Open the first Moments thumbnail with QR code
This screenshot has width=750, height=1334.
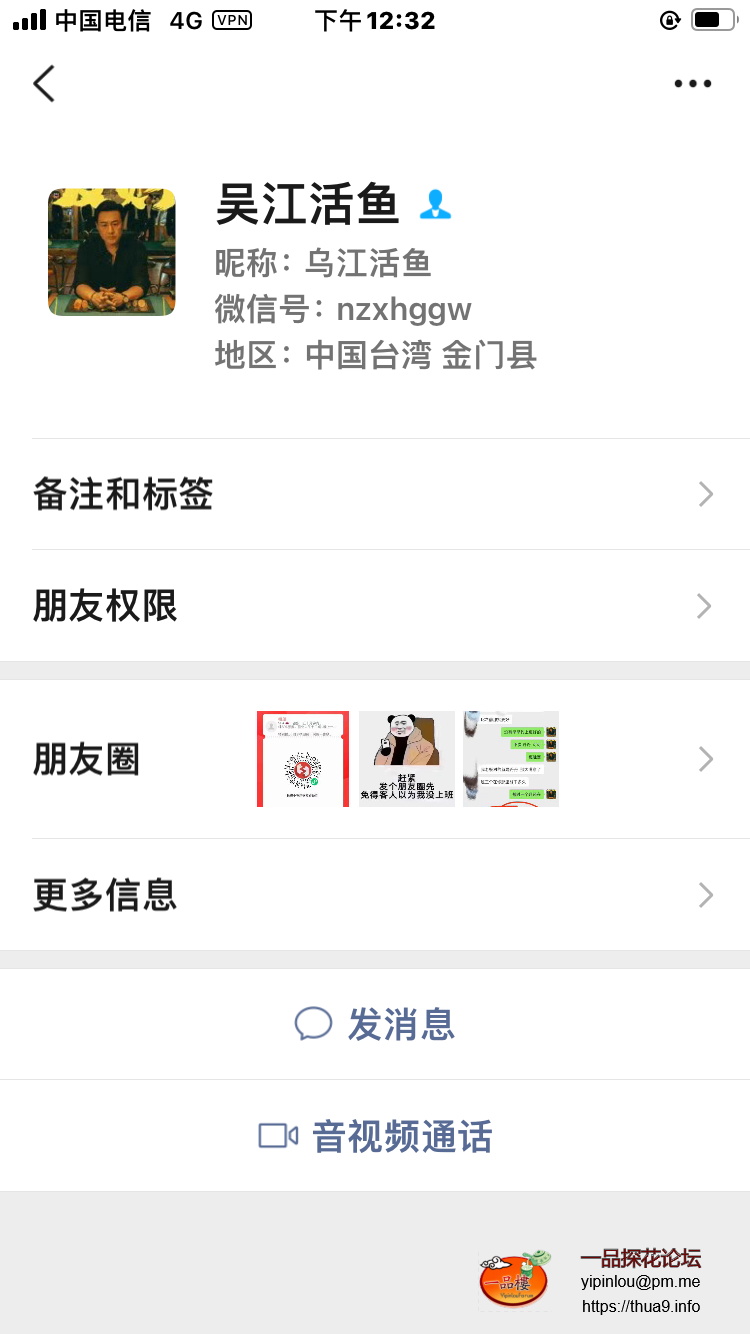[x=302, y=758]
